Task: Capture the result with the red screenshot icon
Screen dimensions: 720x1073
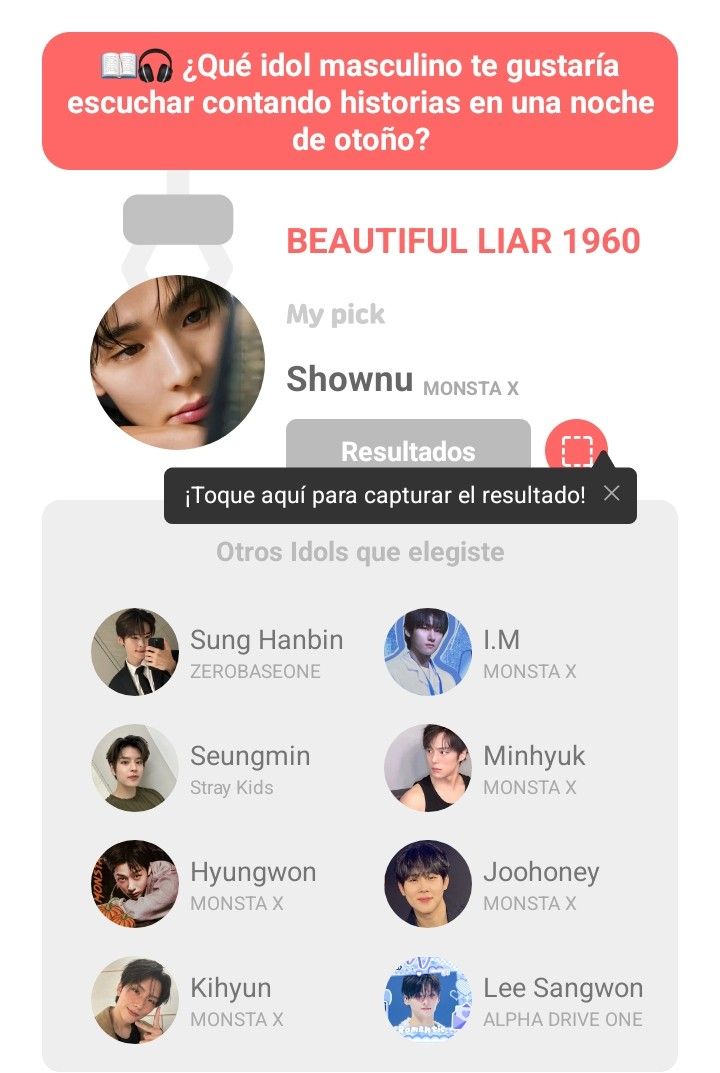Action: point(576,447)
